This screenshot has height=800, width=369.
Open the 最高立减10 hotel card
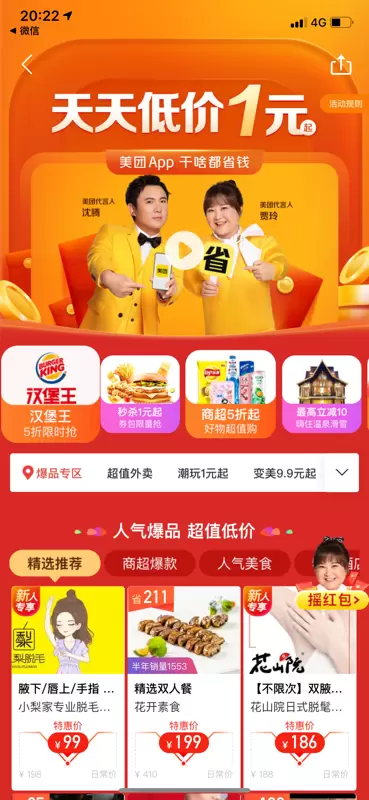tap(322, 394)
